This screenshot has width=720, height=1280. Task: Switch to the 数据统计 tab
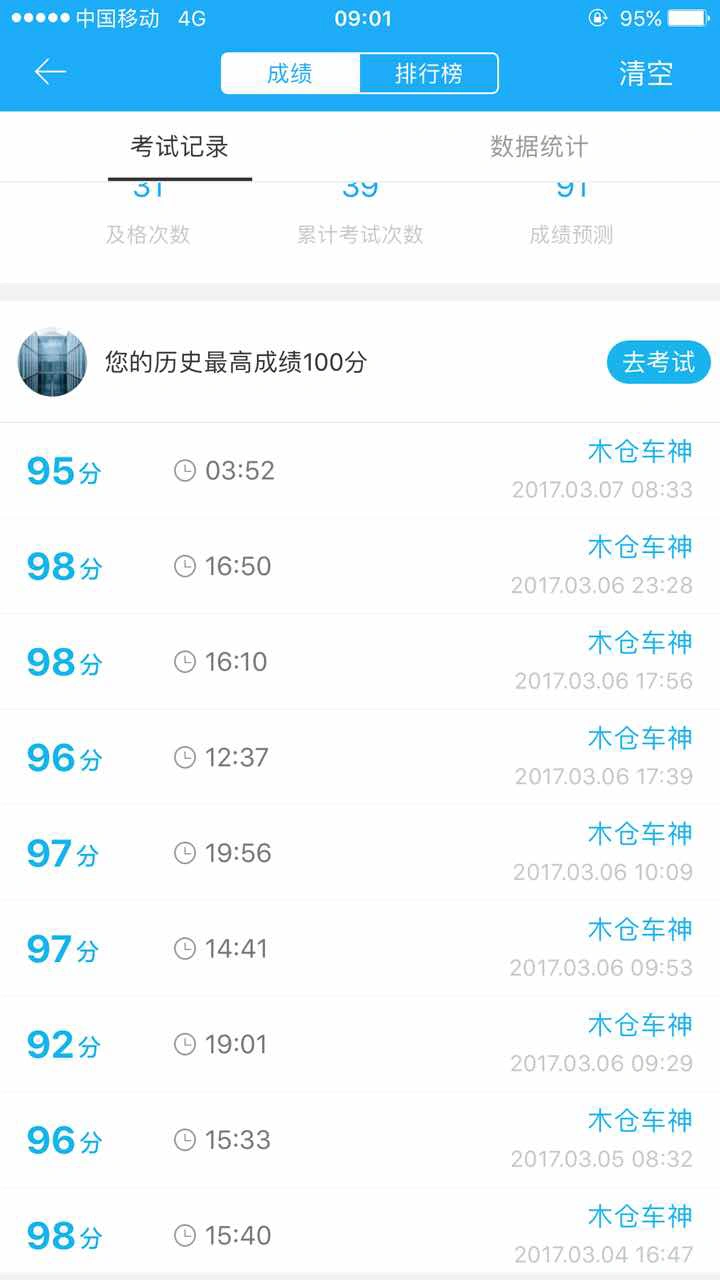[539, 147]
